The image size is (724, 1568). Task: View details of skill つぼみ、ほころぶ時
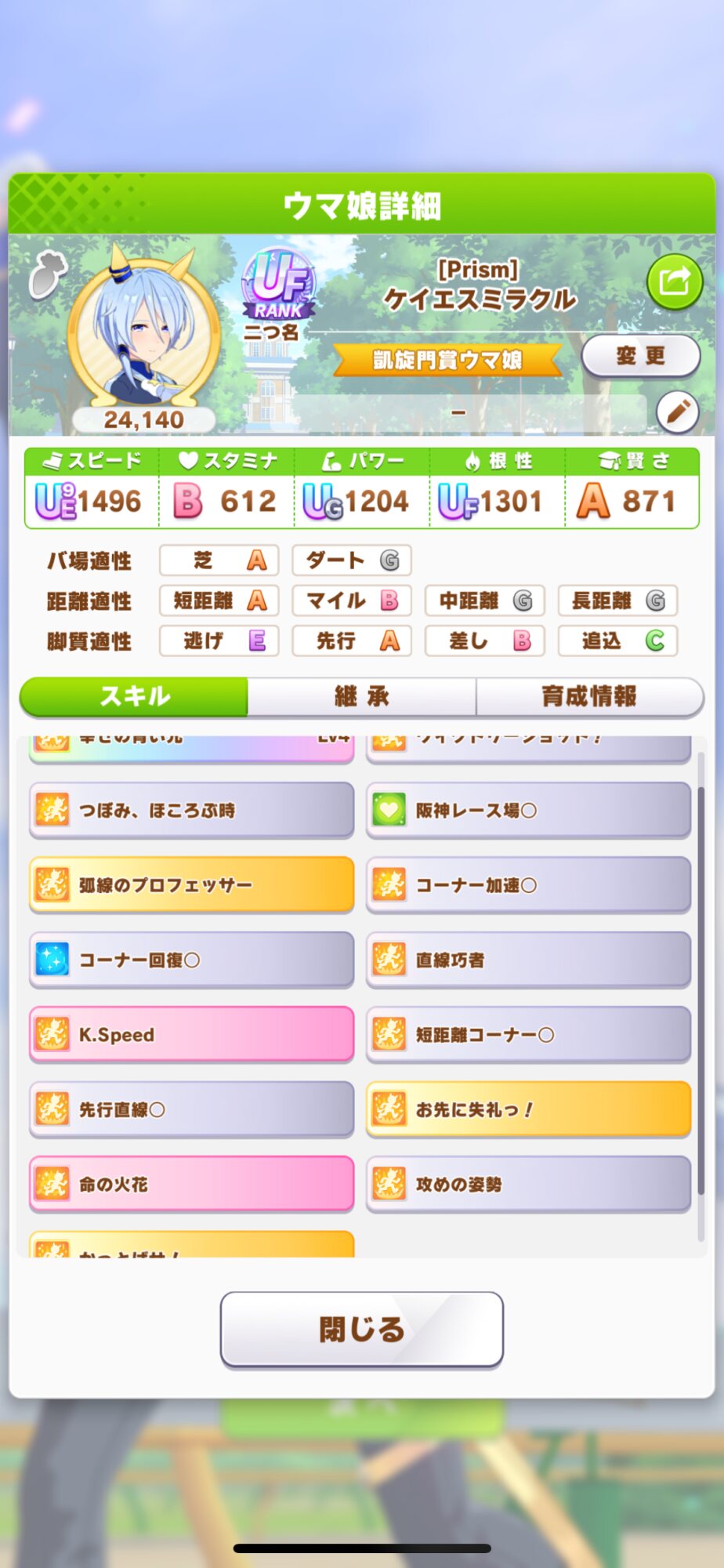[191, 810]
